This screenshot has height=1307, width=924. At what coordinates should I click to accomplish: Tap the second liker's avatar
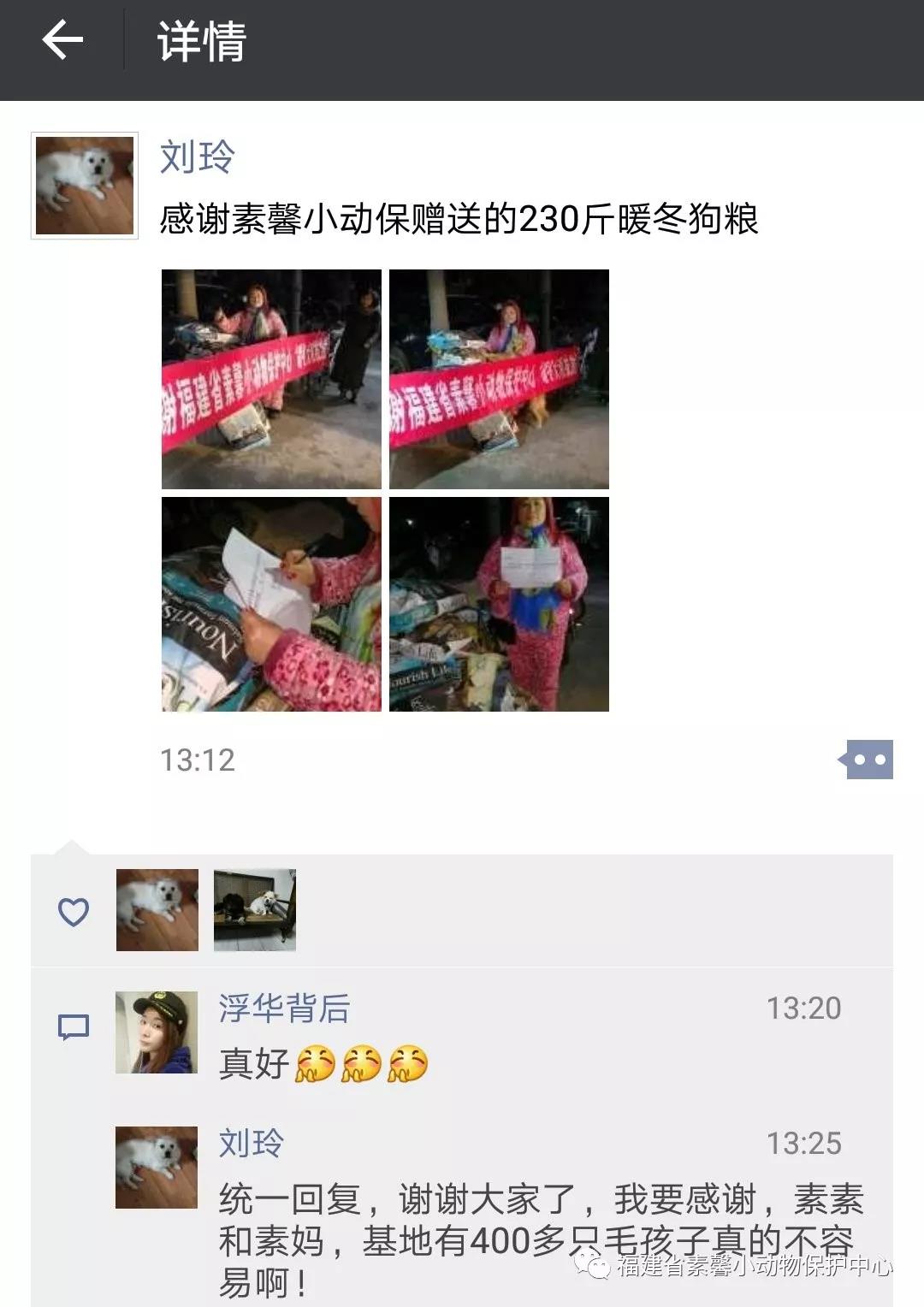pos(255,910)
